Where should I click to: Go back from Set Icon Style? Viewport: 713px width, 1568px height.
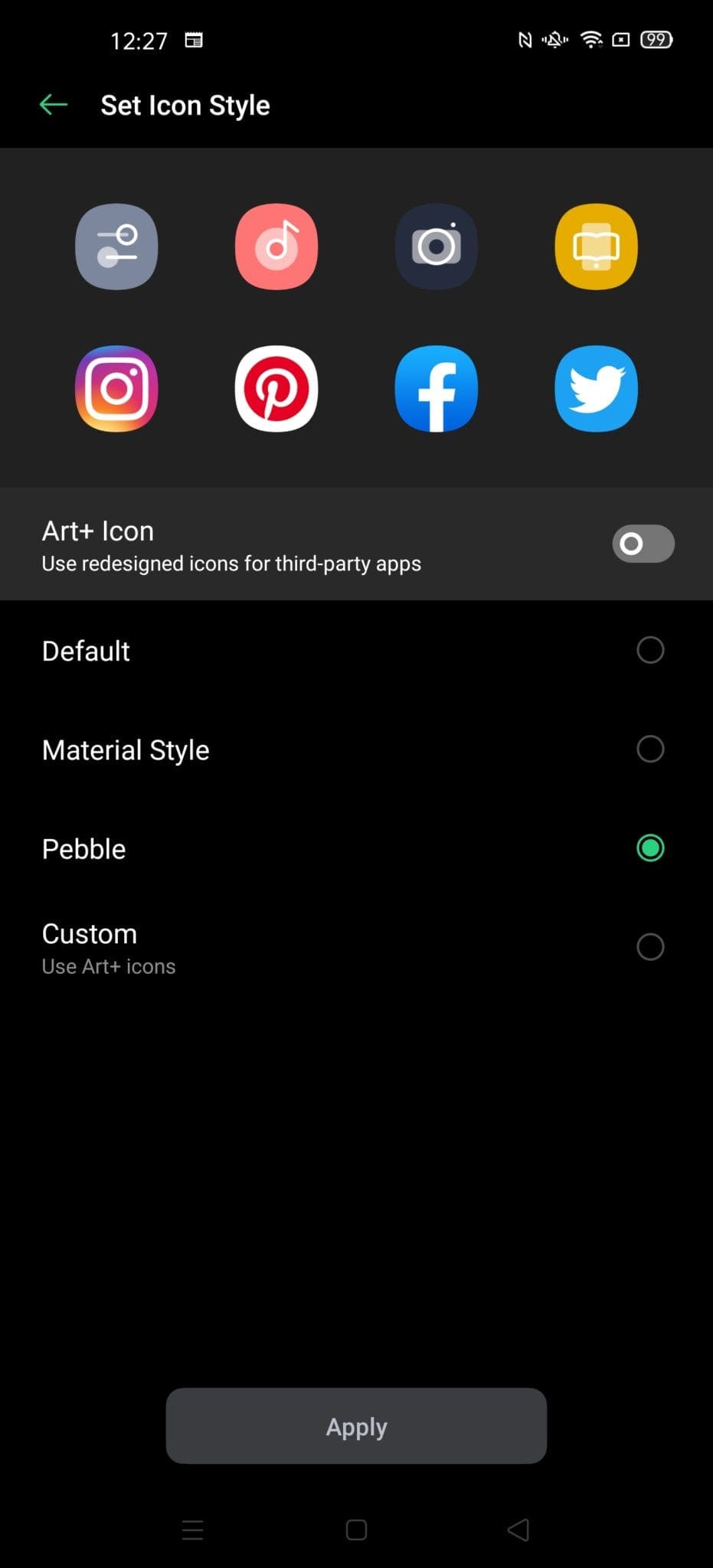(x=54, y=105)
